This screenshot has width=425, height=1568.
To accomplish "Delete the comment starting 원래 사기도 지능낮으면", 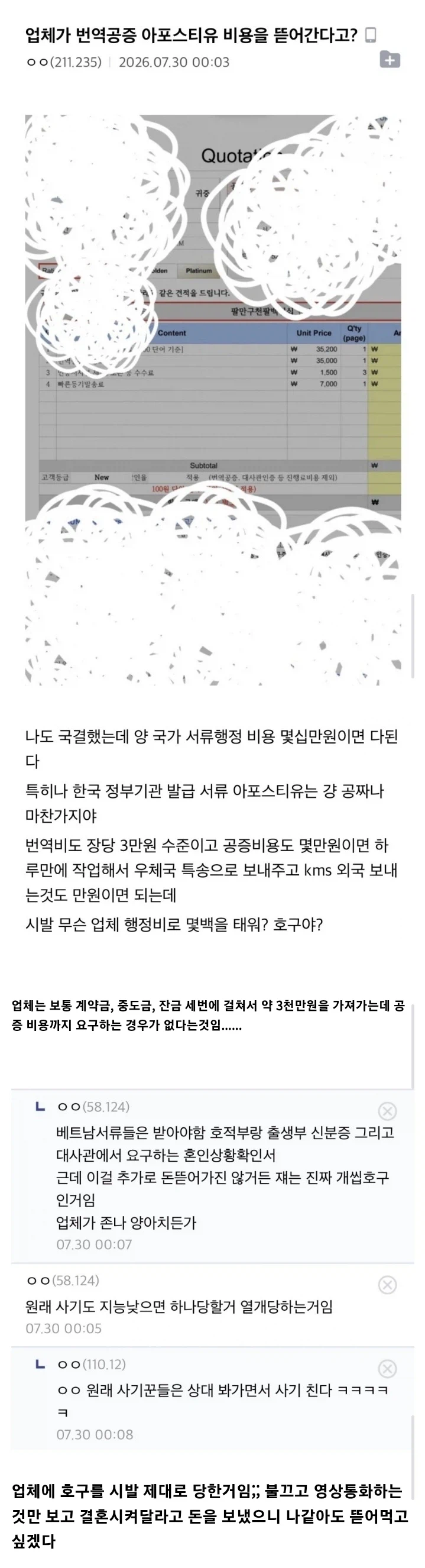I will pos(387,1285).
